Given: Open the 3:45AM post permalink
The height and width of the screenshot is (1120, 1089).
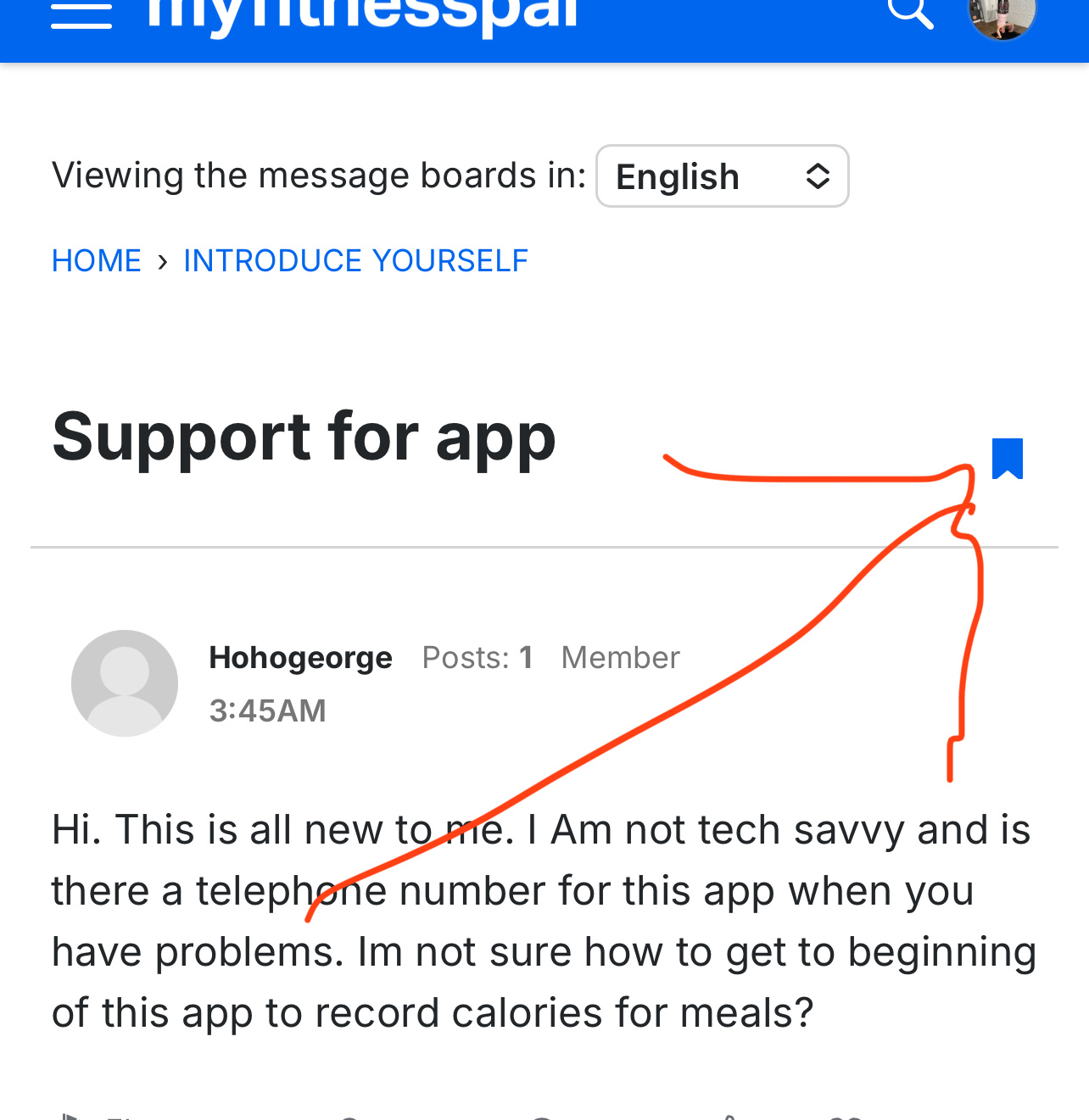Looking at the screenshot, I should click(267, 710).
